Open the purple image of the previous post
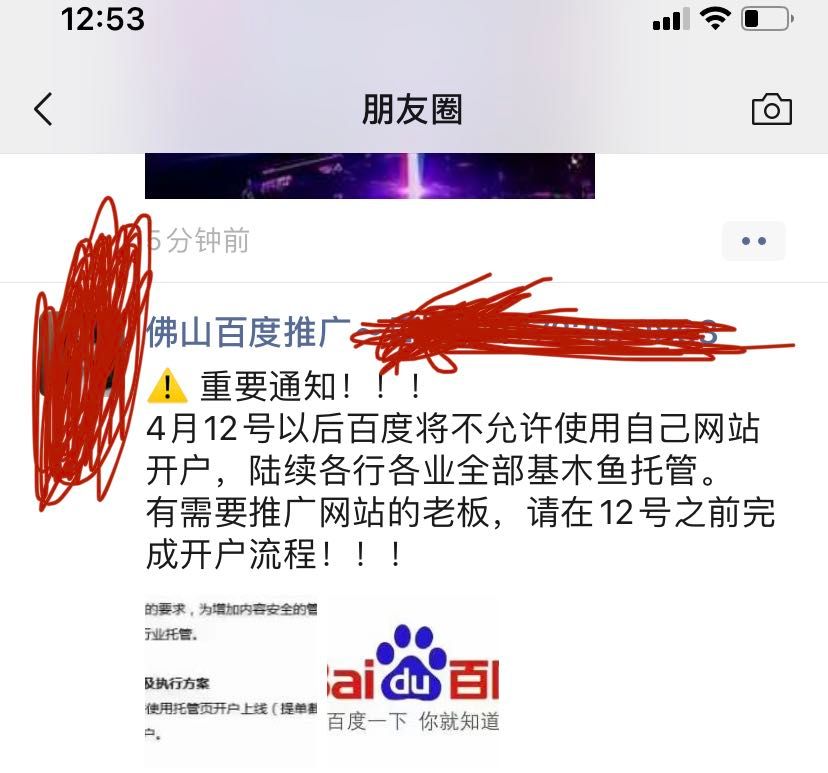Viewport: 828px width, 773px height. [370, 176]
